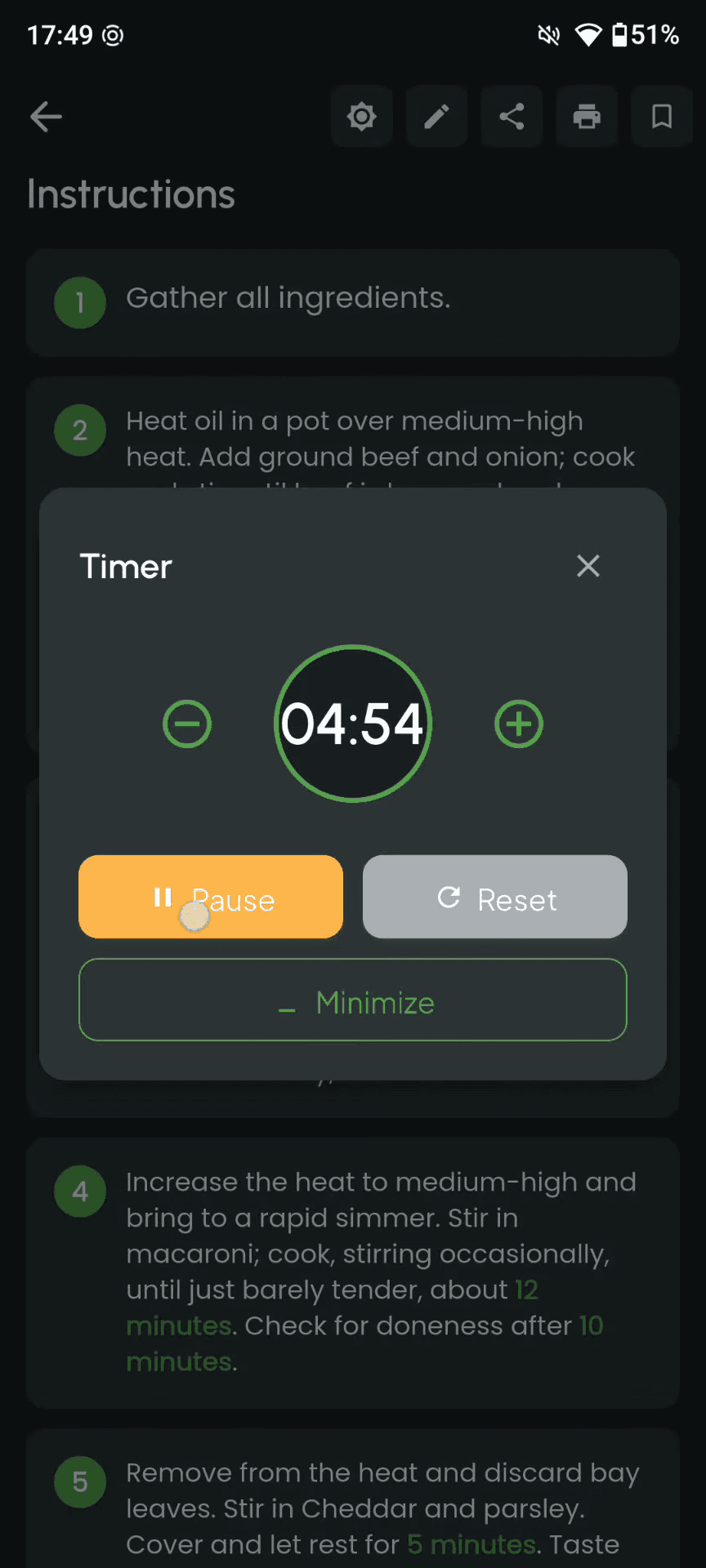Increase timer with plus control

point(519,724)
